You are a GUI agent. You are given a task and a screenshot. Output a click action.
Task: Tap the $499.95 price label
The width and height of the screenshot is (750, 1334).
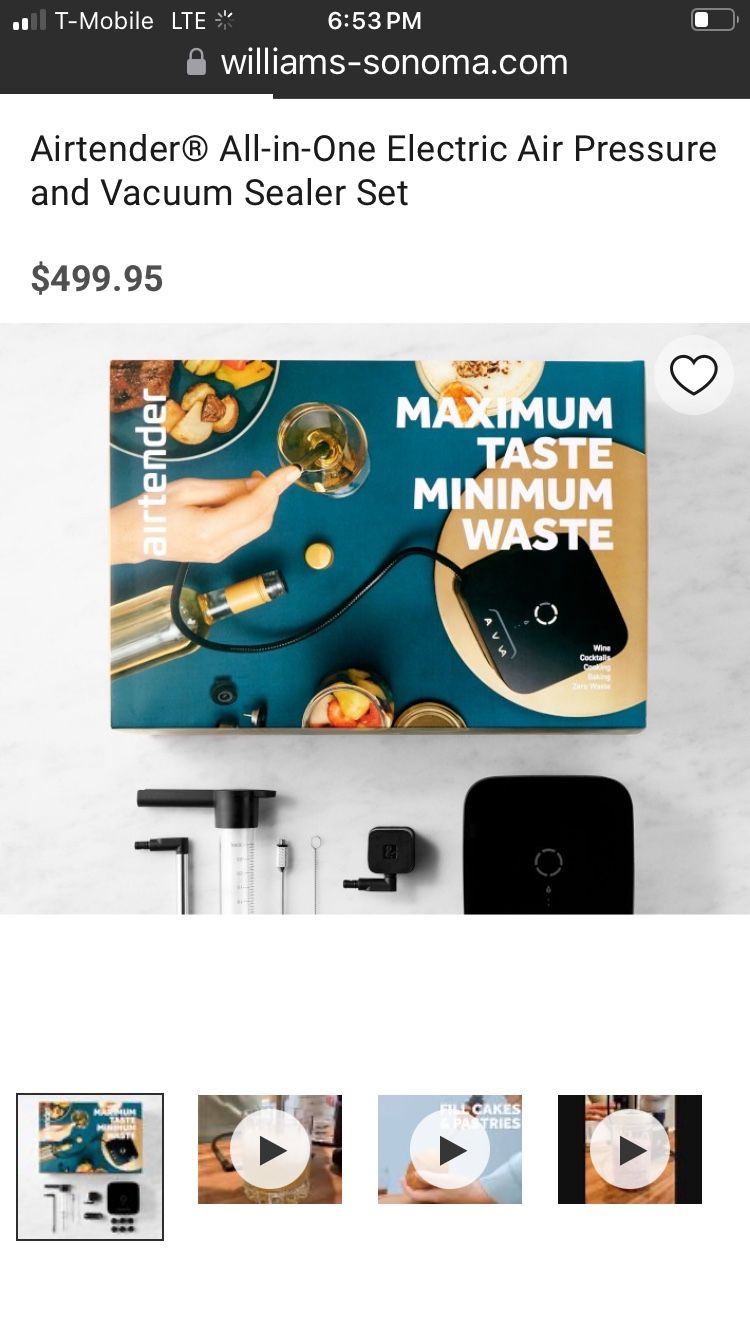[98, 278]
